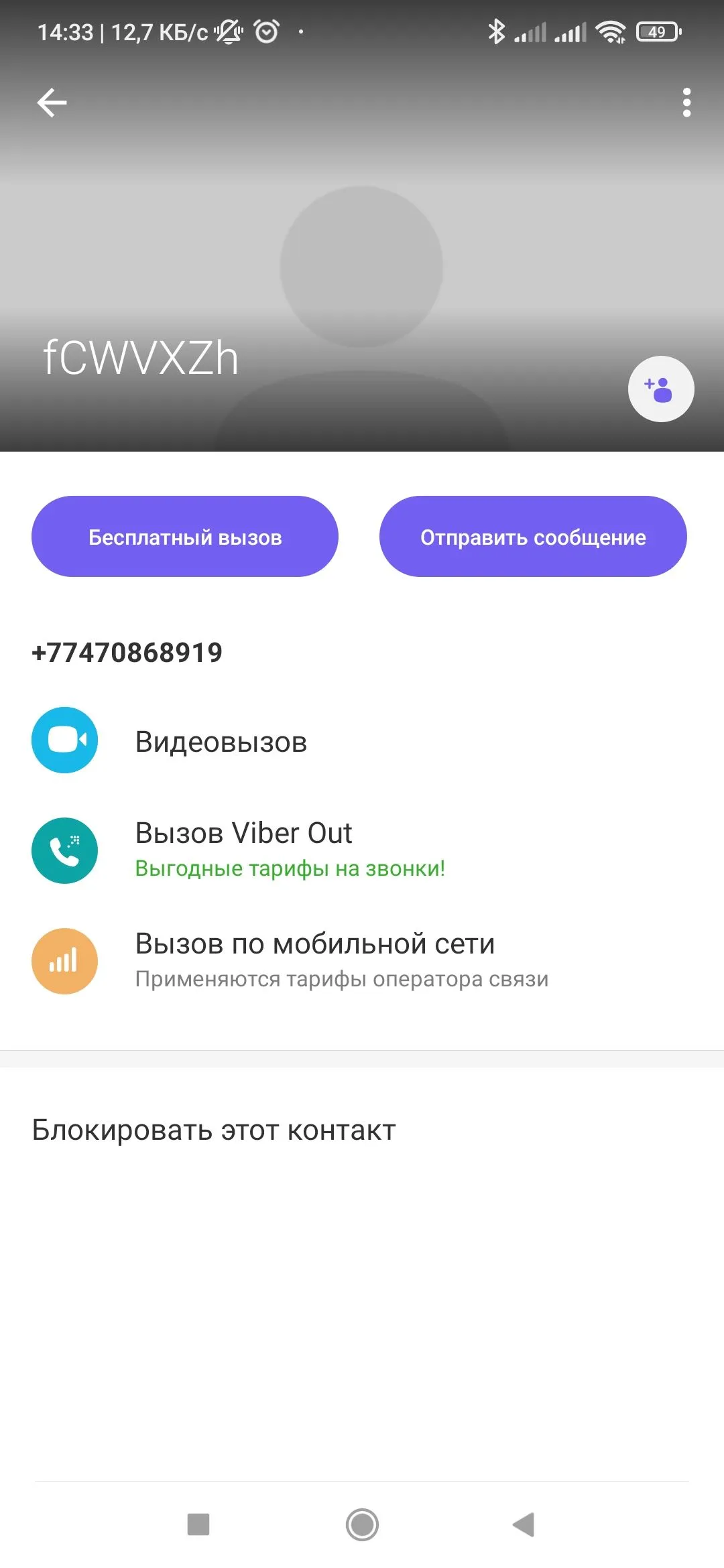Start a free call (Бесплатный вызов)
Viewport: 724px width, 1568px height.
(185, 537)
